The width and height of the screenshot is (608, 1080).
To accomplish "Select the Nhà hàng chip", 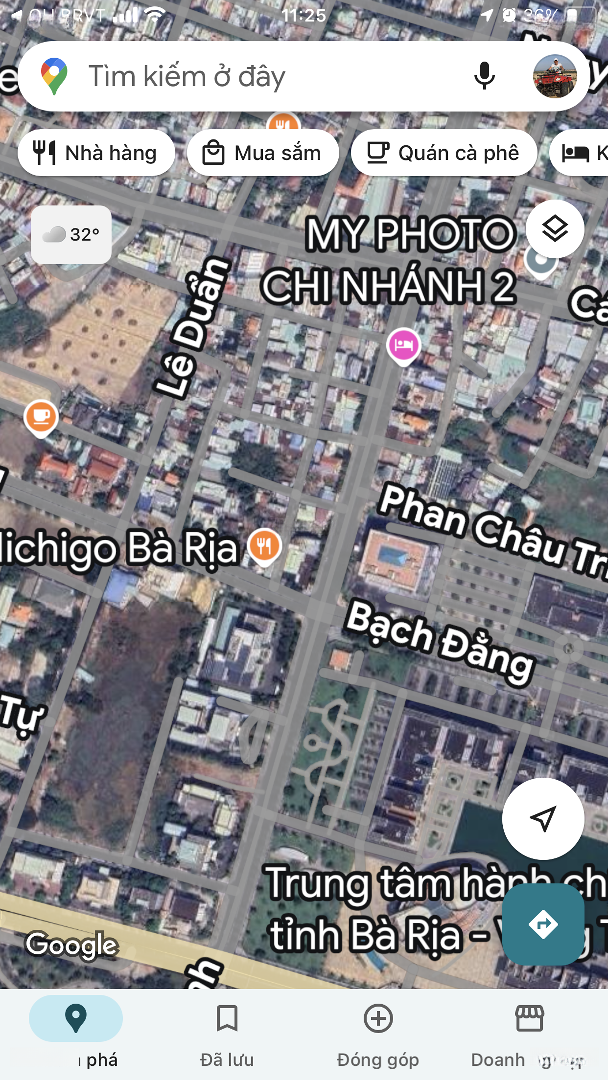I will (x=96, y=153).
